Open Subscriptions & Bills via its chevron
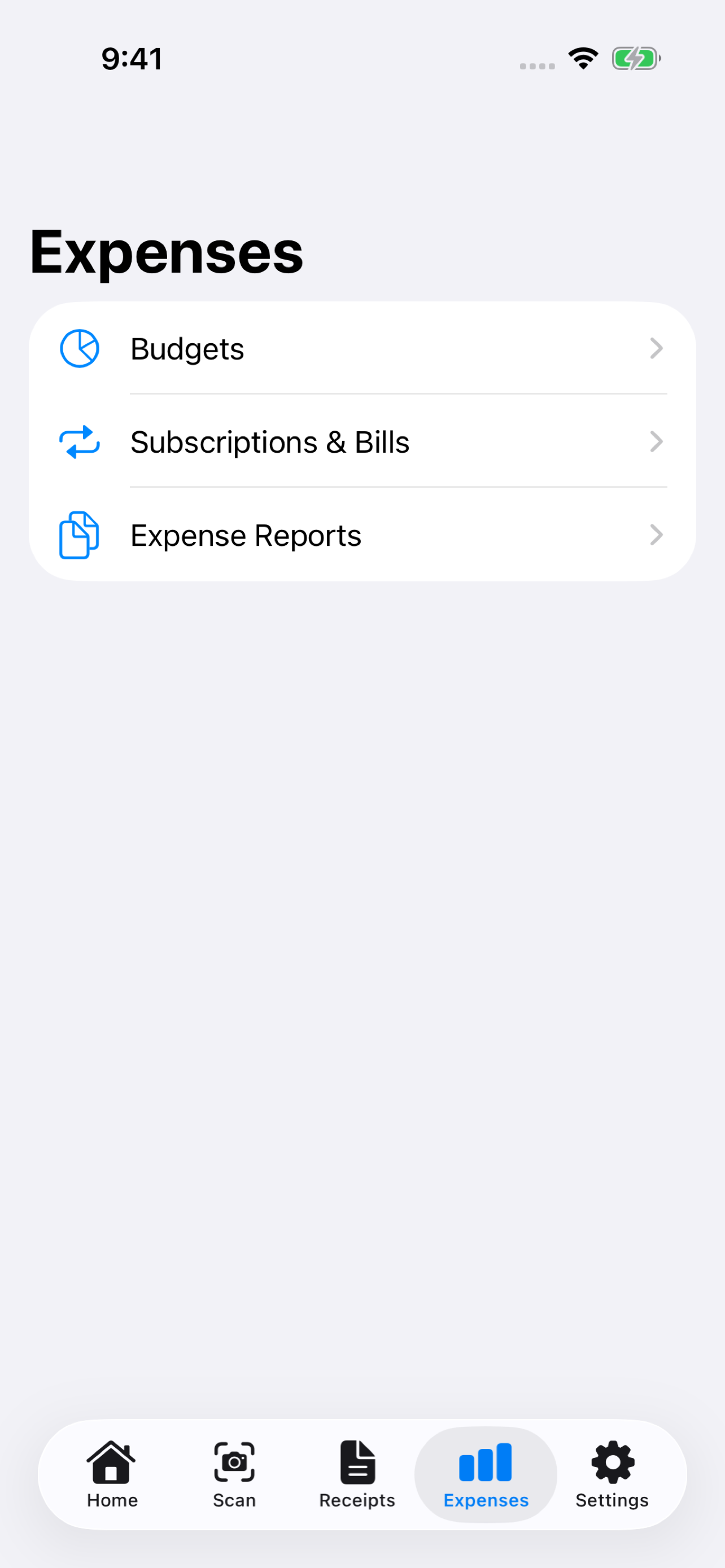 (x=656, y=442)
